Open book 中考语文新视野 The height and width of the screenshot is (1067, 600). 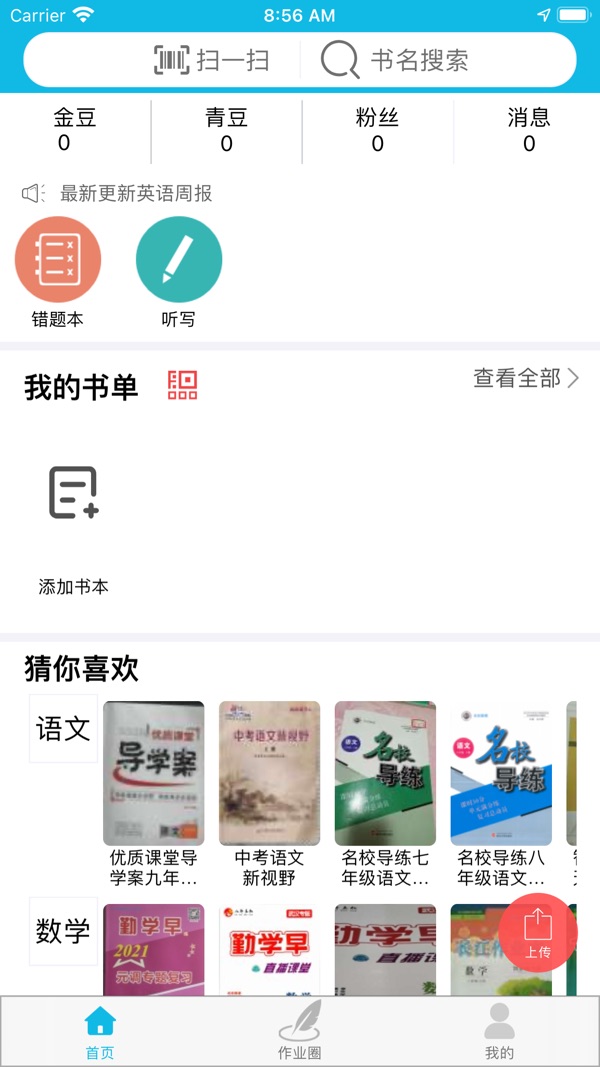(x=269, y=794)
